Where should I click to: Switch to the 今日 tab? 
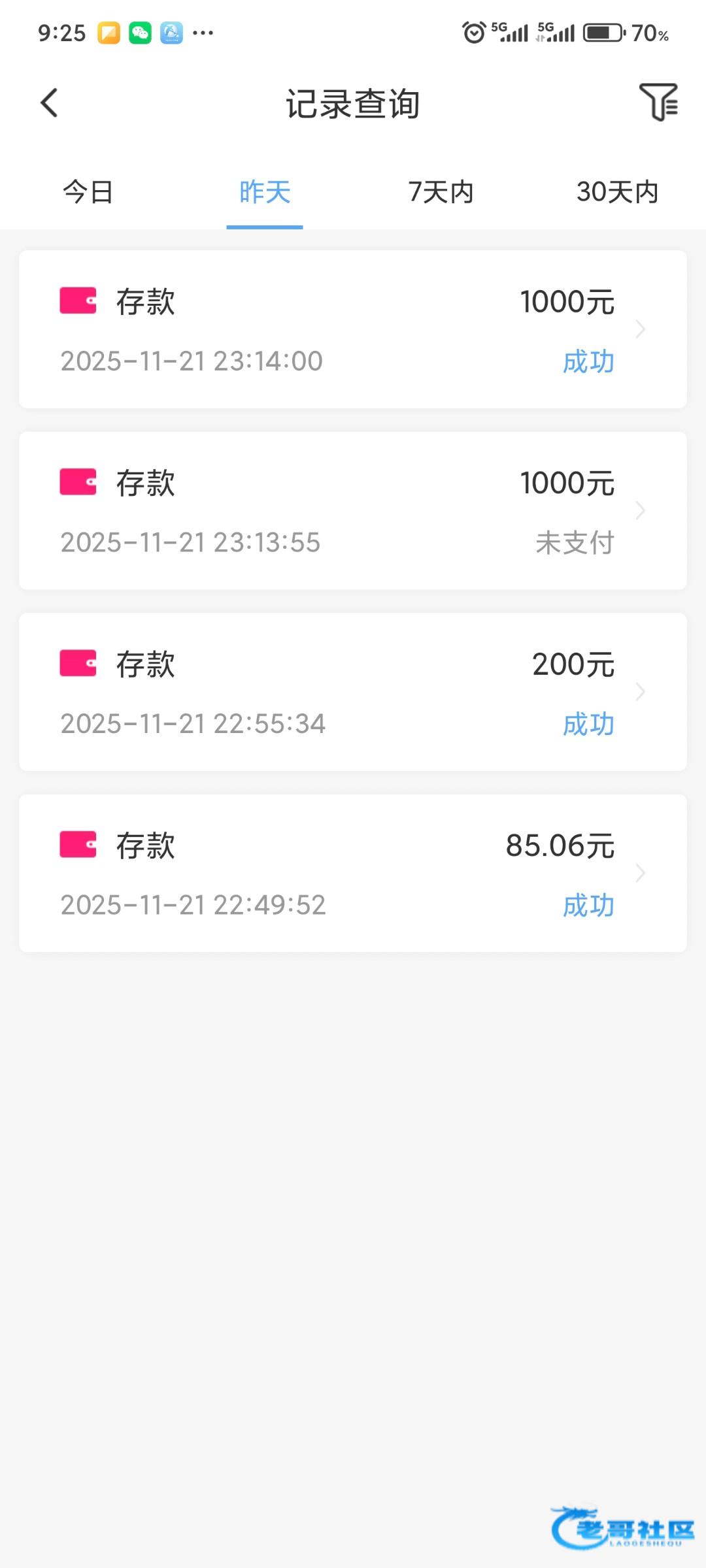(x=88, y=192)
